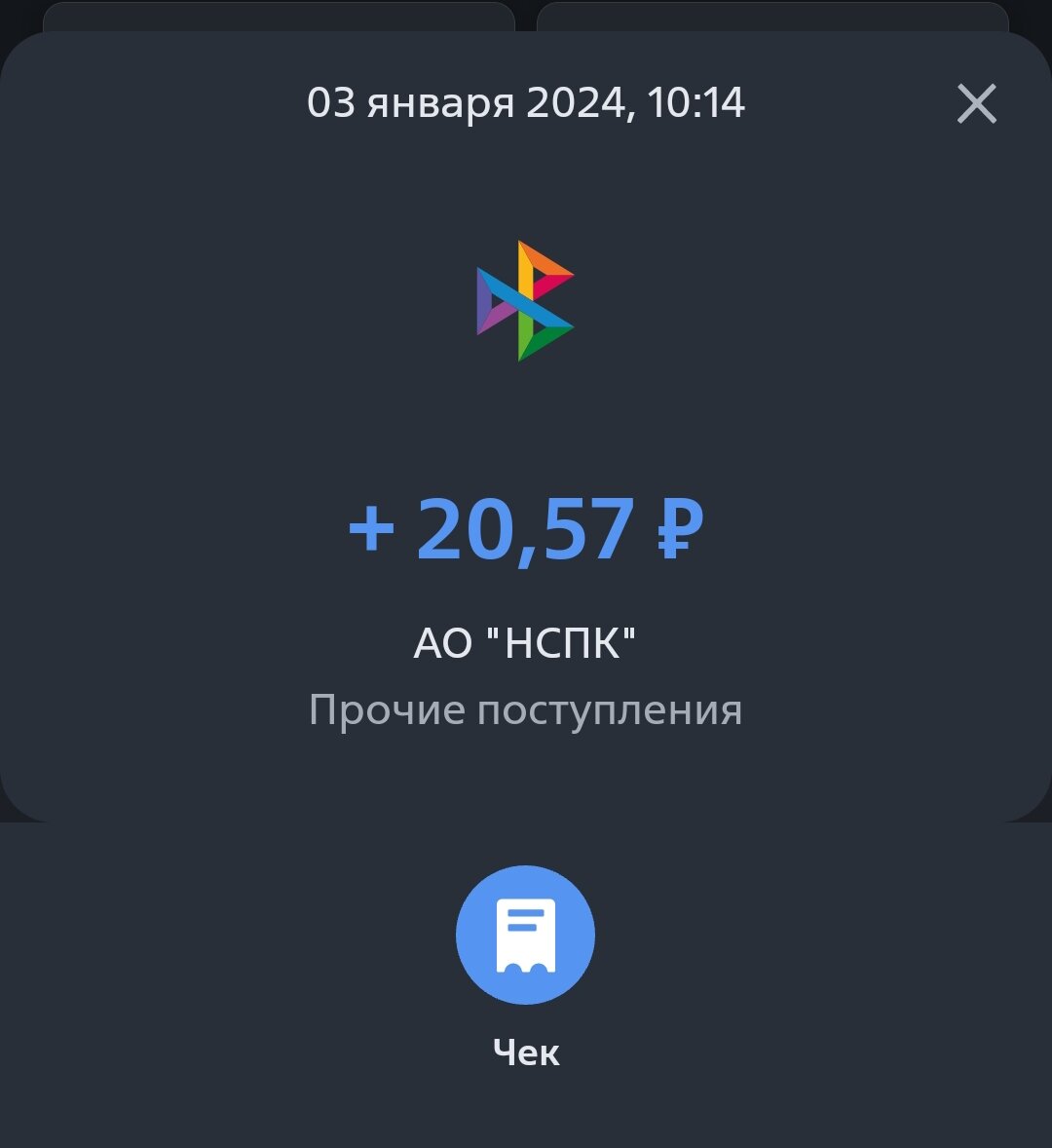Image resolution: width=1052 pixels, height=1148 pixels.
Task: Close the transaction details sheet
Action: click(x=976, y=103)
